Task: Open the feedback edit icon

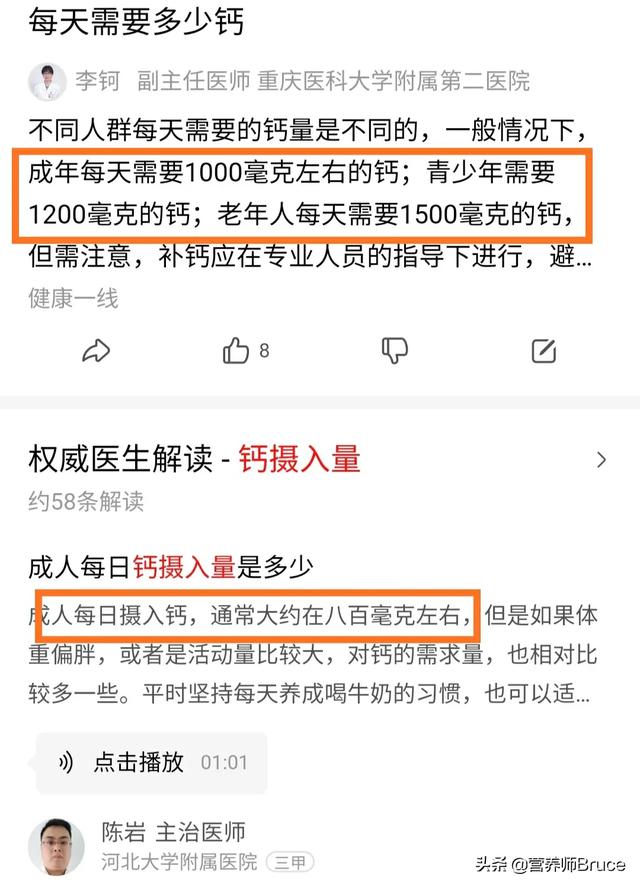Action: [543, 350]
